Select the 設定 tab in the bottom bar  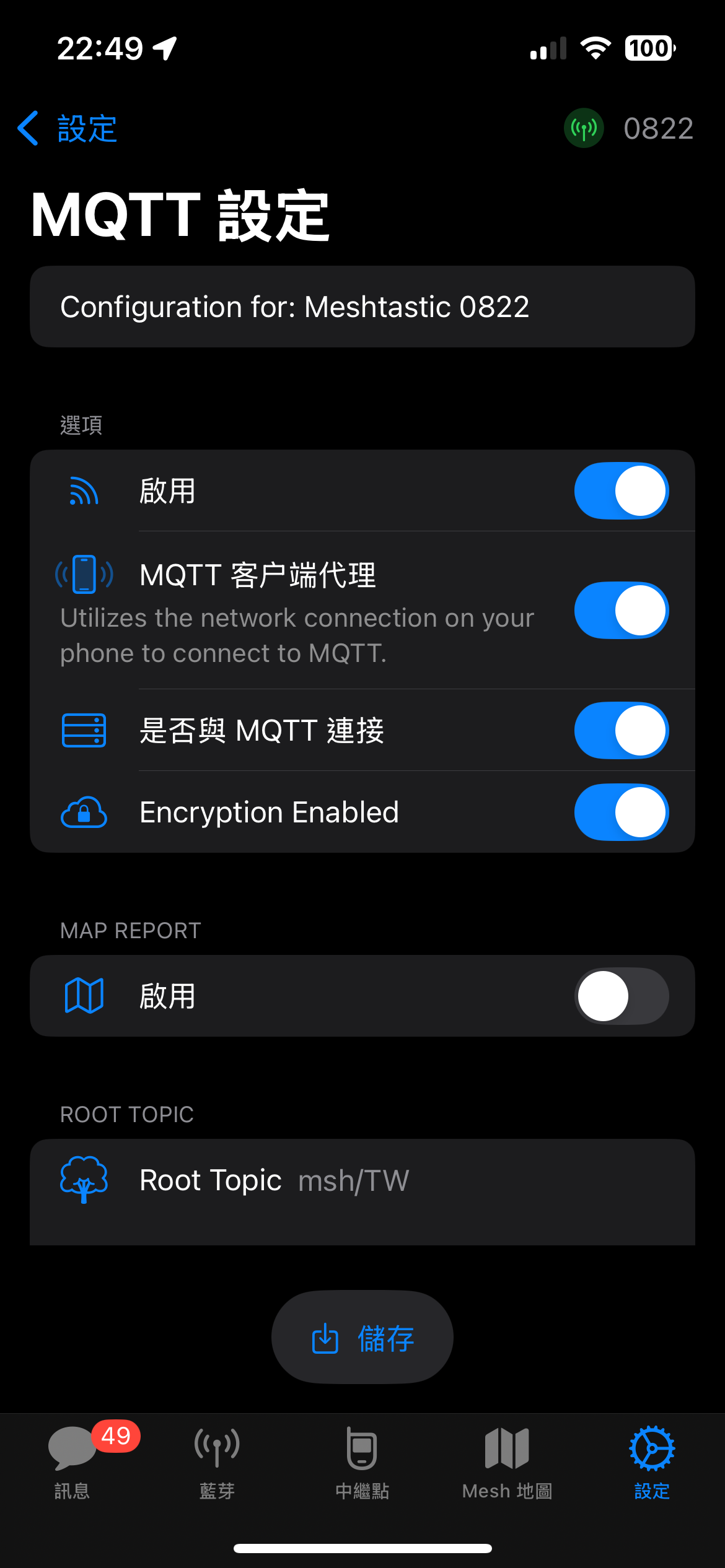651,1461
